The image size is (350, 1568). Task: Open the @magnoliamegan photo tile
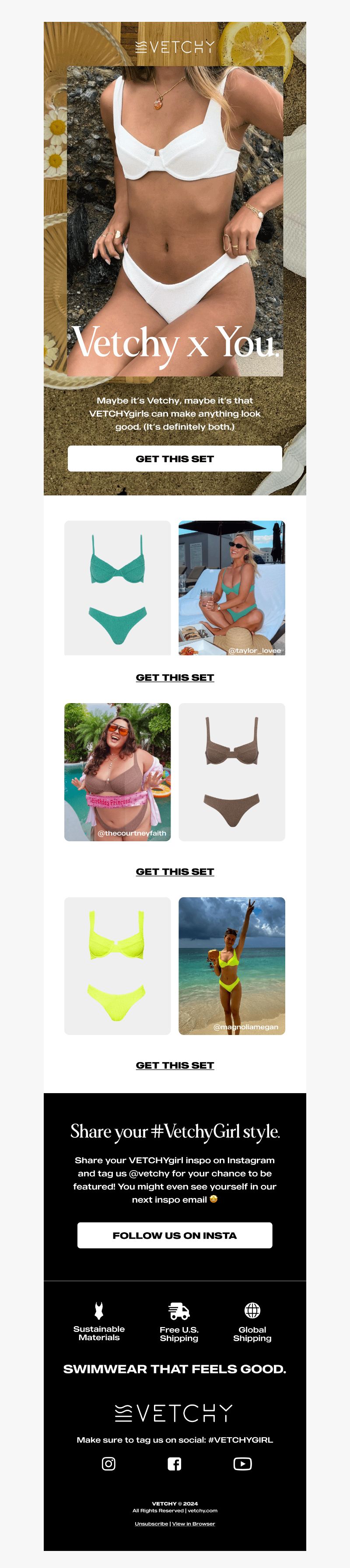click(231, 965)
